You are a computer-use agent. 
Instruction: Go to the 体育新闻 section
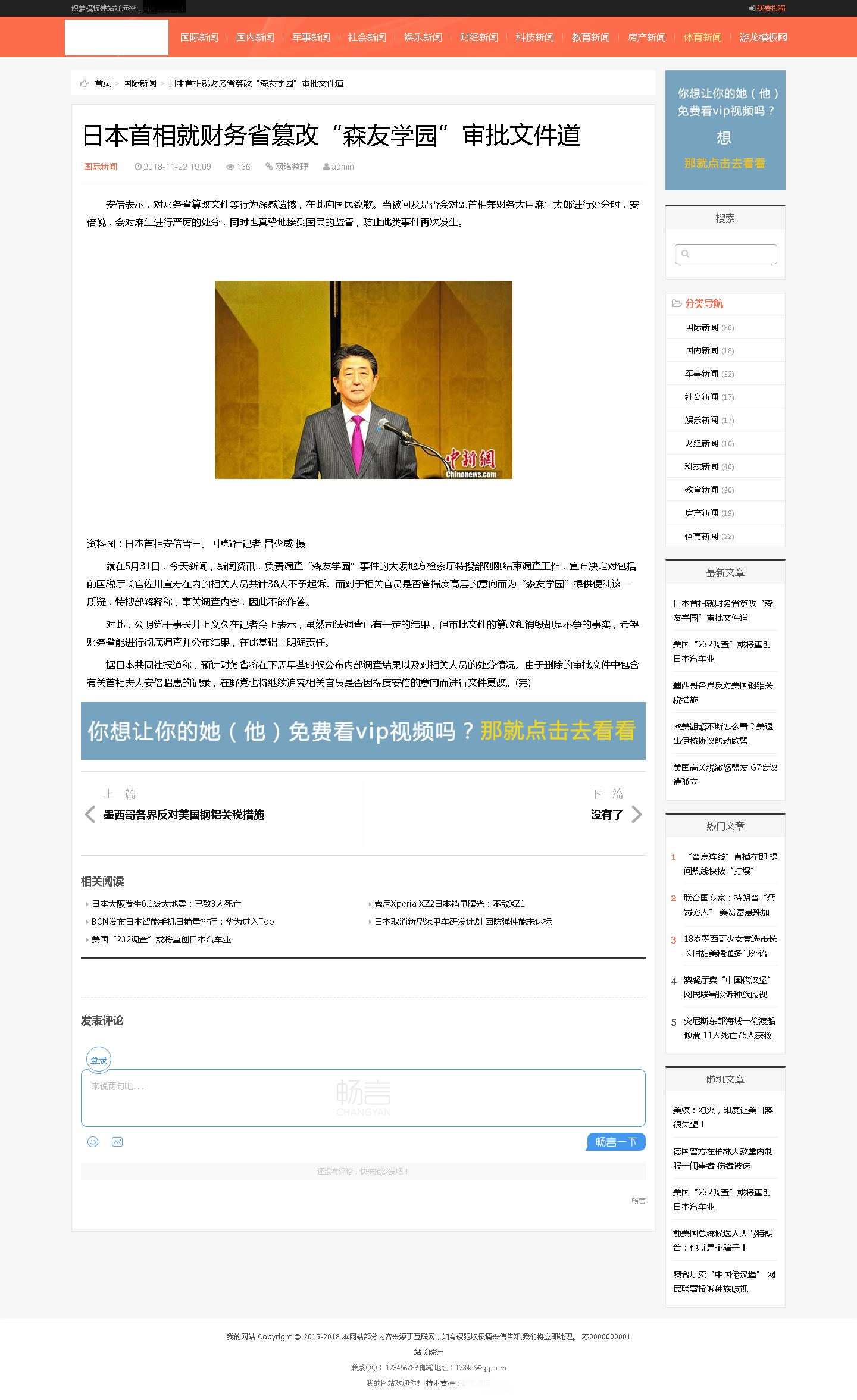coord(702,37)
